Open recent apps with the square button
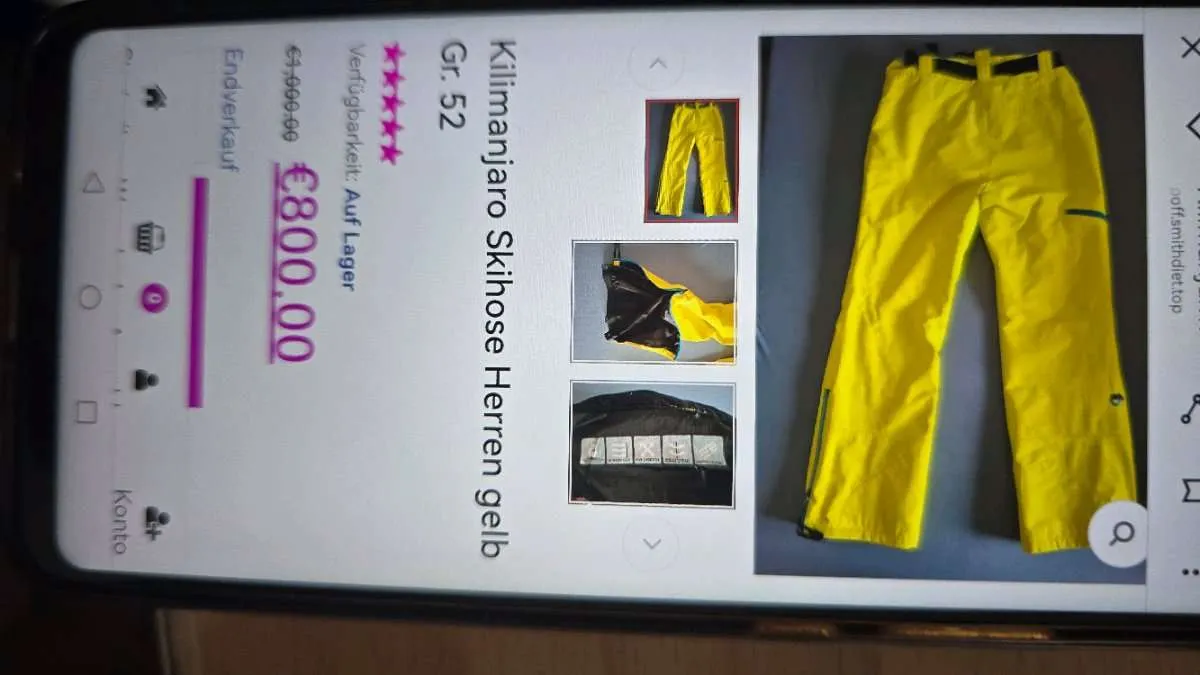 tap(86, 412)
